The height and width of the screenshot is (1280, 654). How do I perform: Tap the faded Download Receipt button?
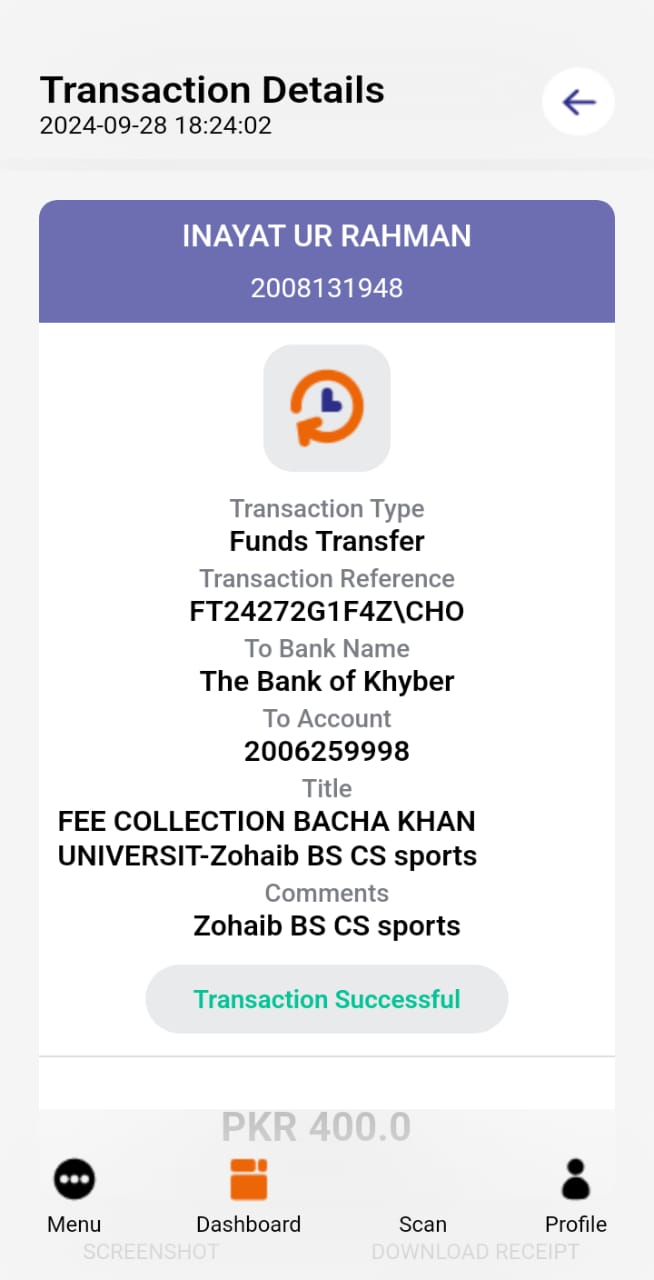coord(475,1252)
